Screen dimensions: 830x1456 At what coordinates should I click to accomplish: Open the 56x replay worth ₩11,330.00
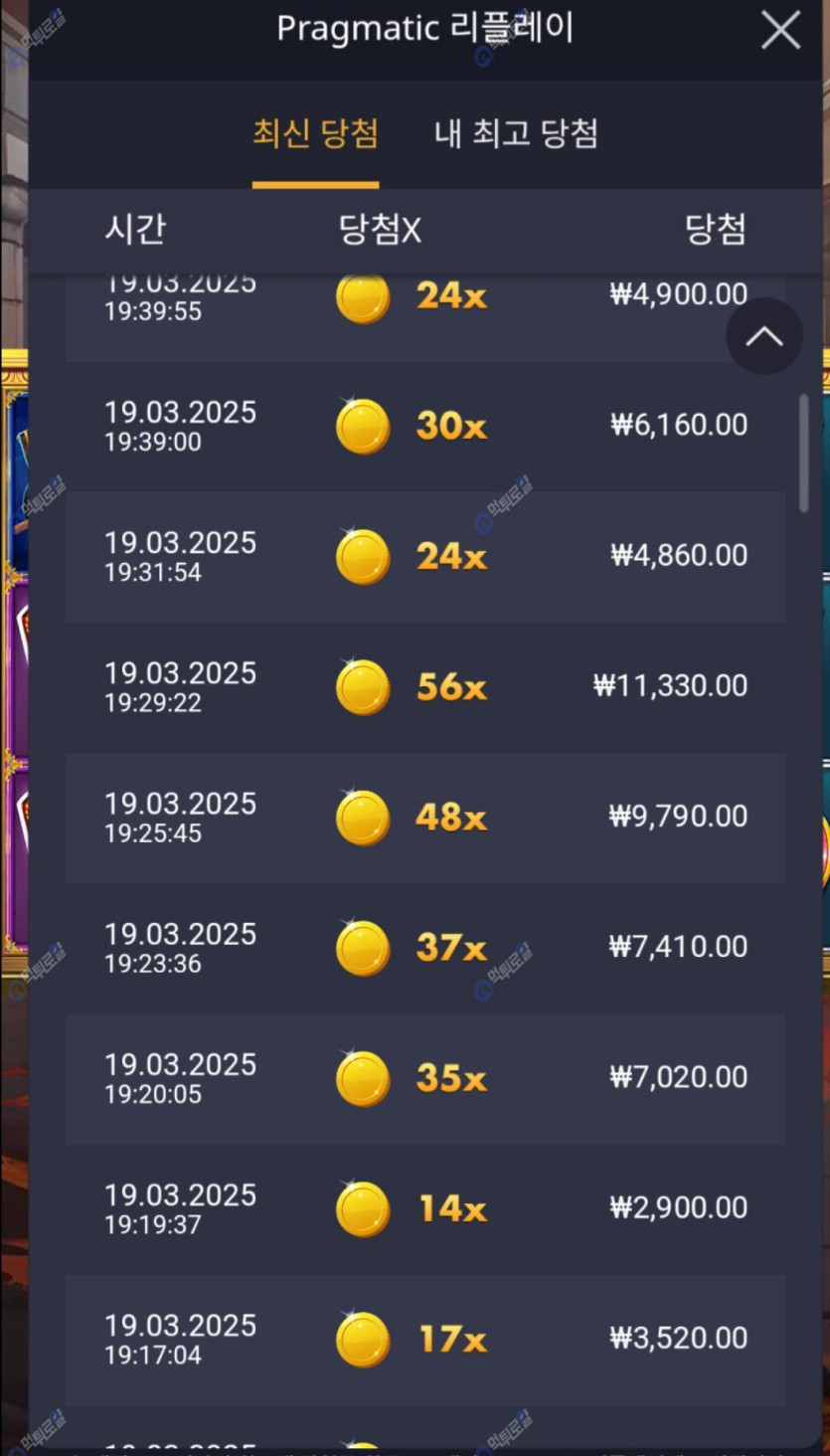point(424,686)
